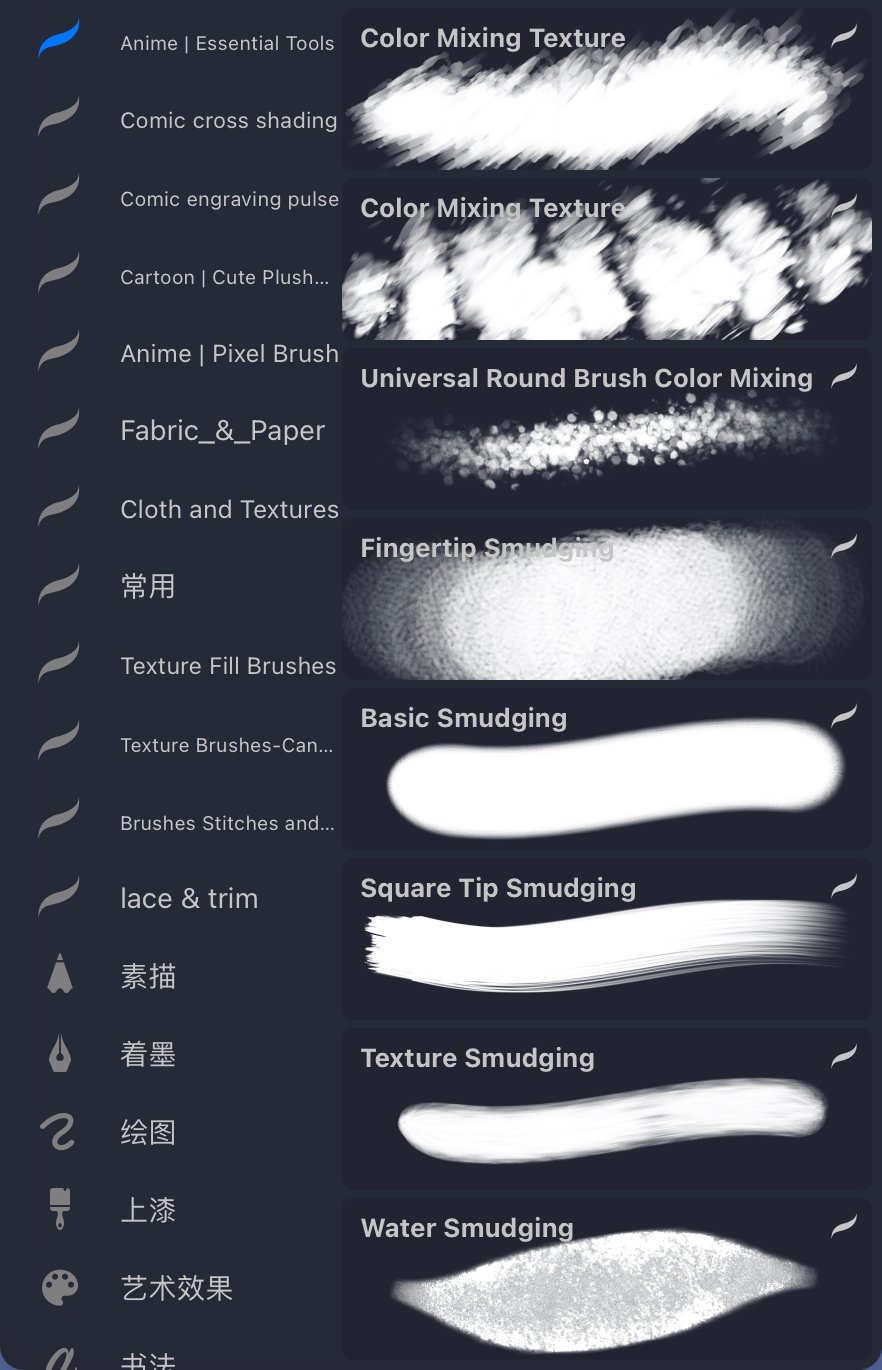
Task: Open the 素描 sketching pencil category icon
Action: click(58, 975)
